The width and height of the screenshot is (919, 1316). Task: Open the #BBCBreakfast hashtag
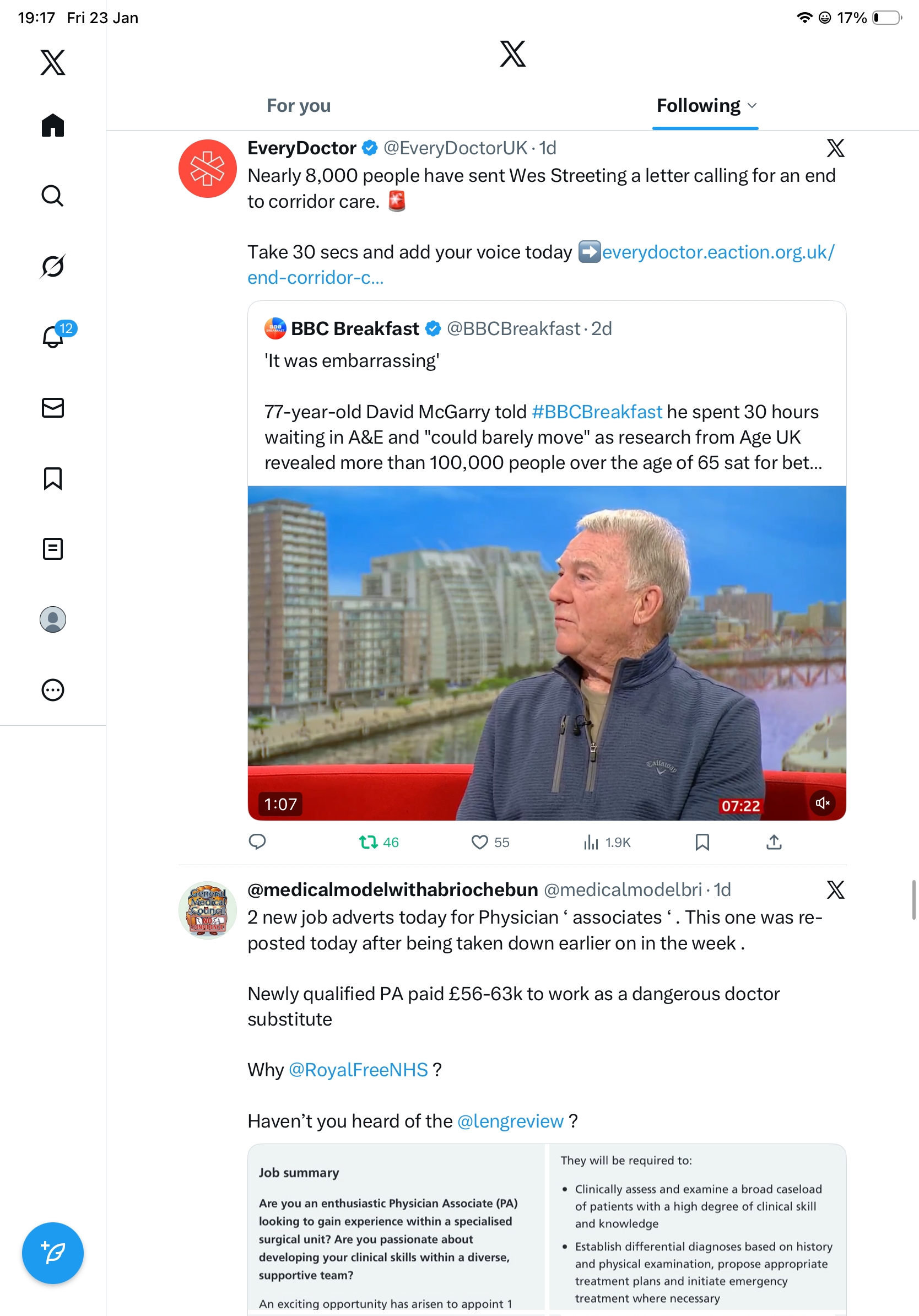click(x=597, y=412)
